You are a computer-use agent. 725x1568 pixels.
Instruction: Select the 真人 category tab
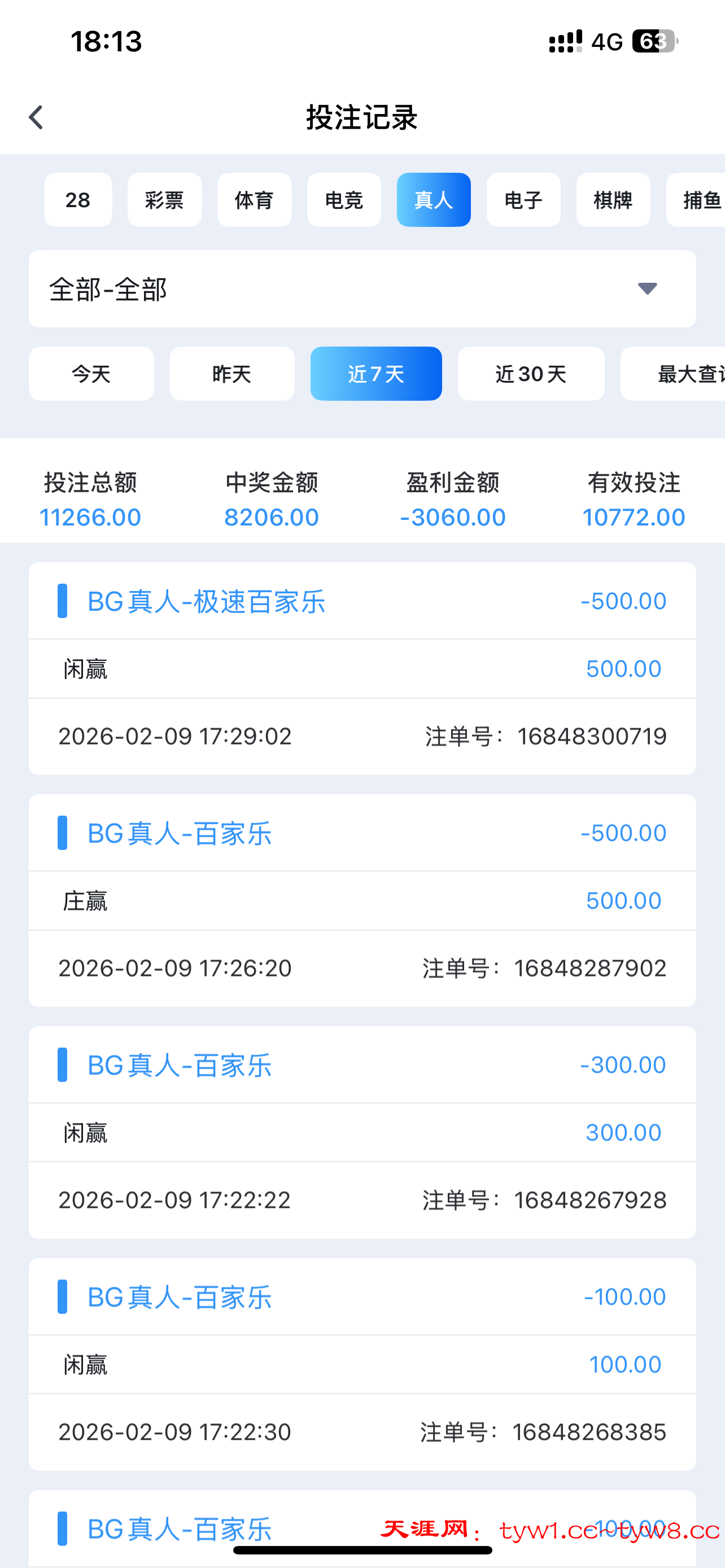[x=434, y=200]
